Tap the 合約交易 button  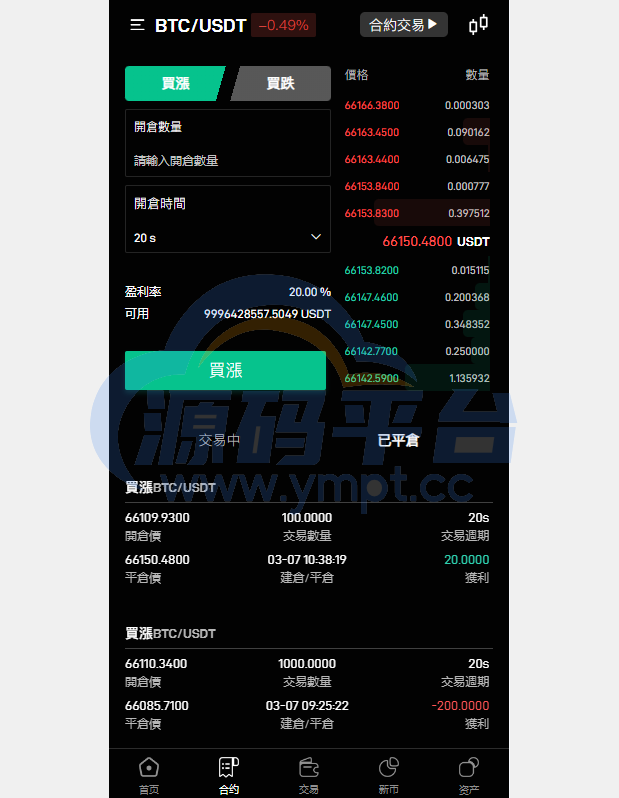click(x=403, y=25)
